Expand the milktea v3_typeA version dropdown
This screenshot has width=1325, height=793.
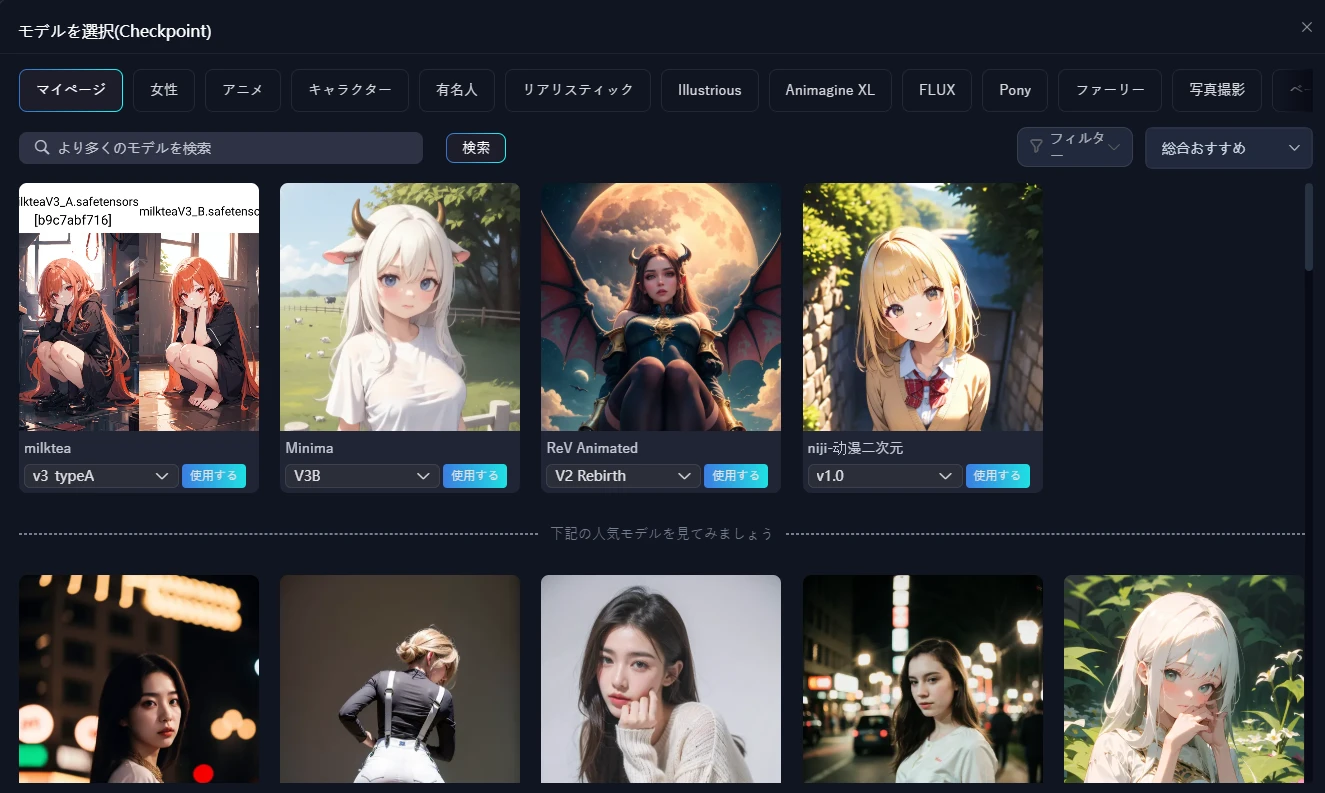(x=100, y=476)
